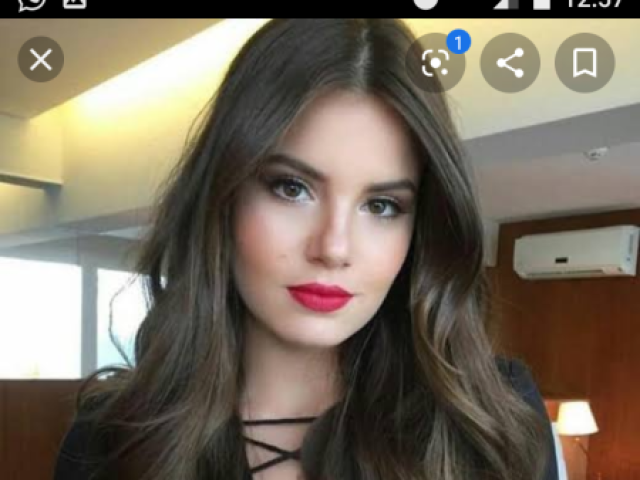This screenshot has height=480, width=640.
Task: Open Google Lens visual search
Action: click(x=436, y=64)
